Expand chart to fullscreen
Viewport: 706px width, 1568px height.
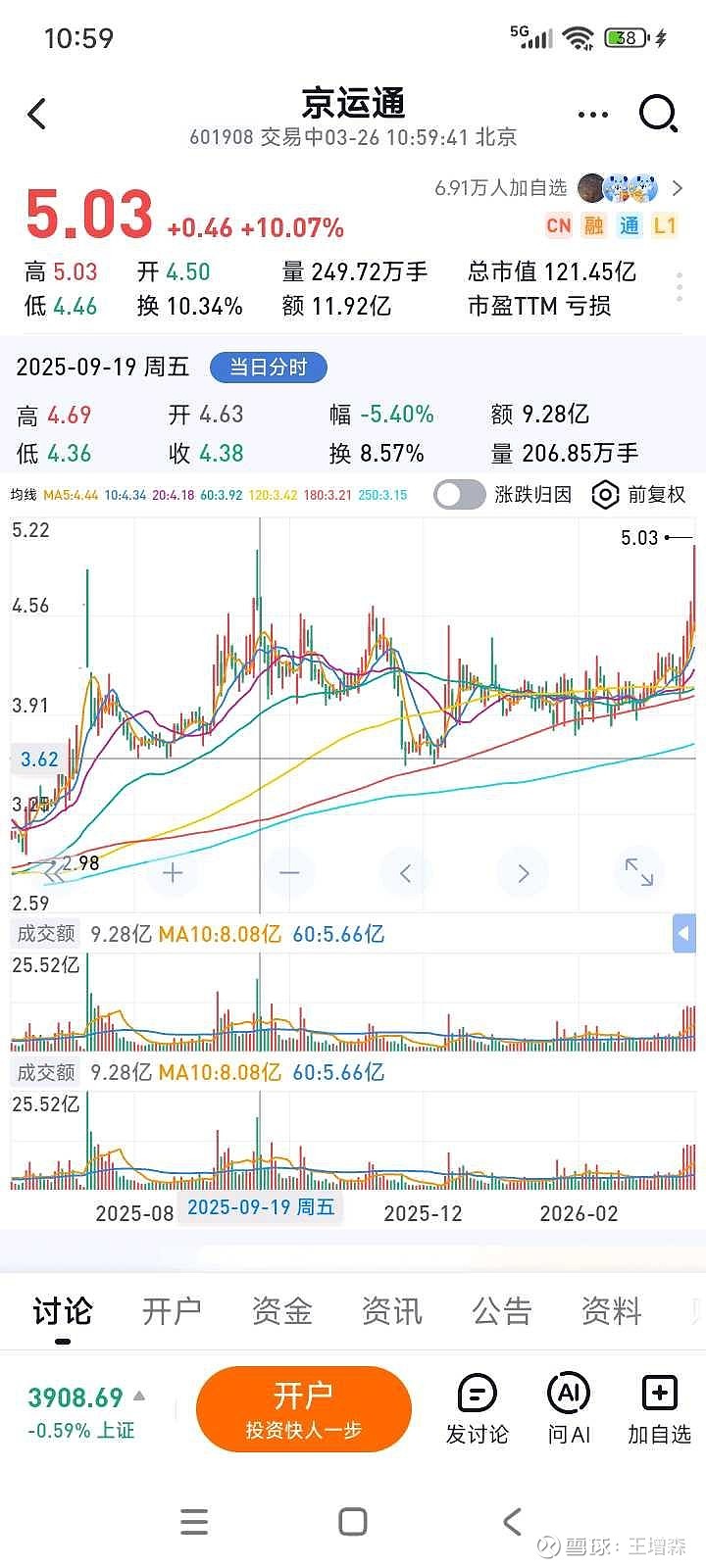click(x=638, y=871)
